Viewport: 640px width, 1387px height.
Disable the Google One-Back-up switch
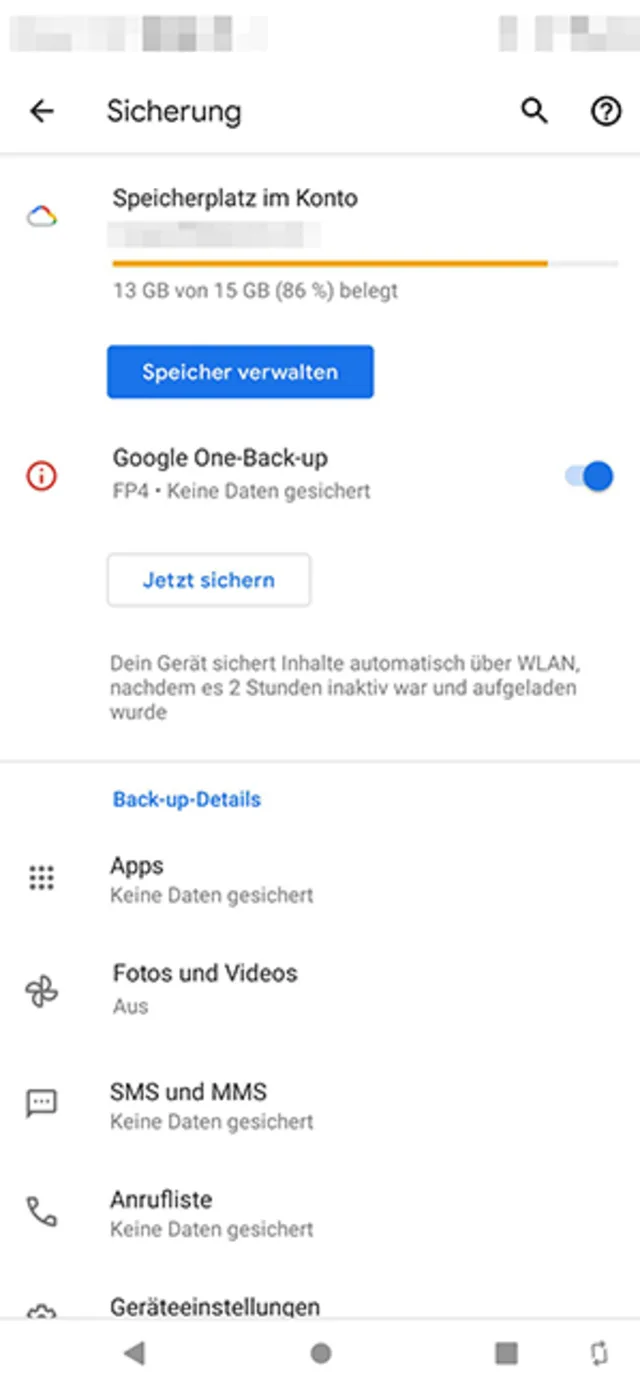[x=589, y=476]
